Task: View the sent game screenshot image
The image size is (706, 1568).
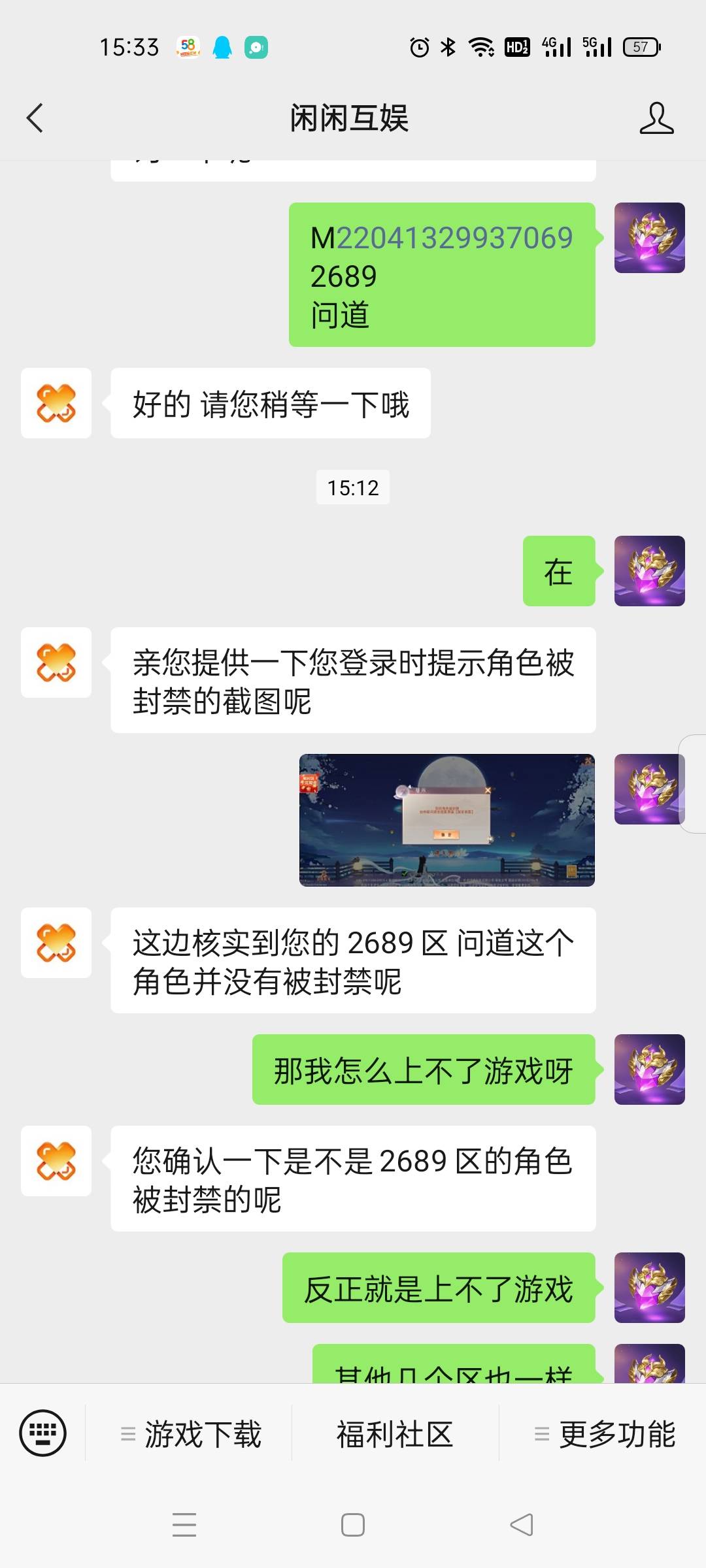Action: point(447,820)
